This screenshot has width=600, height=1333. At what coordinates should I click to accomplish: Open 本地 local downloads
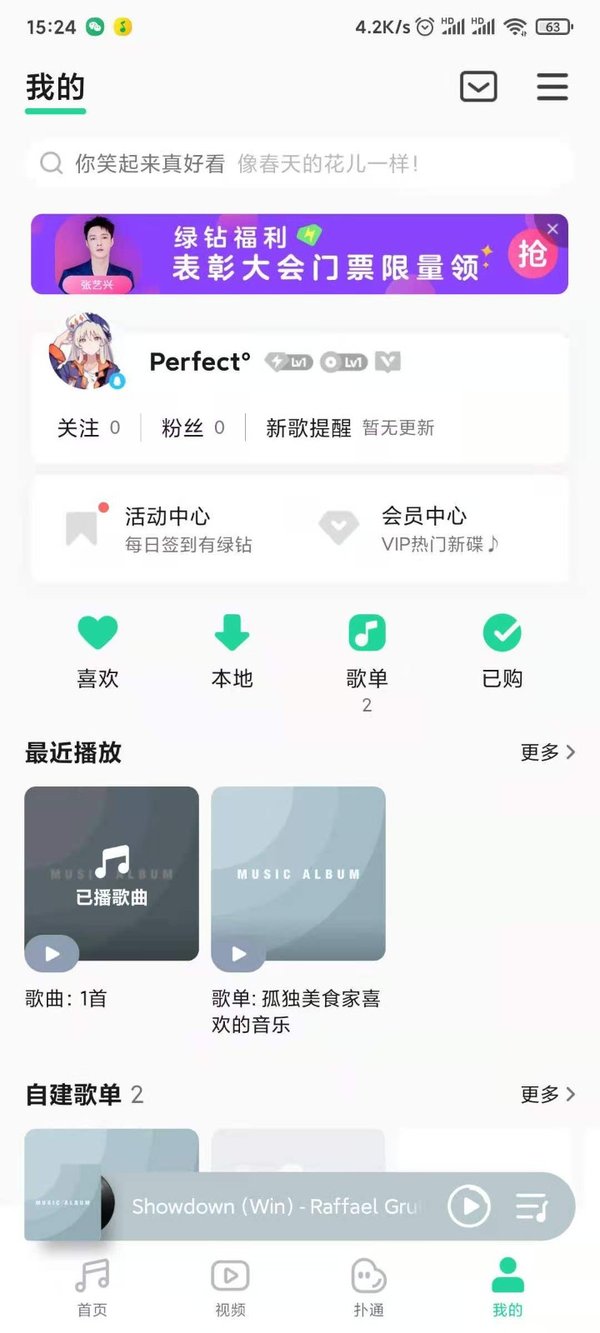tap(232, 652)
